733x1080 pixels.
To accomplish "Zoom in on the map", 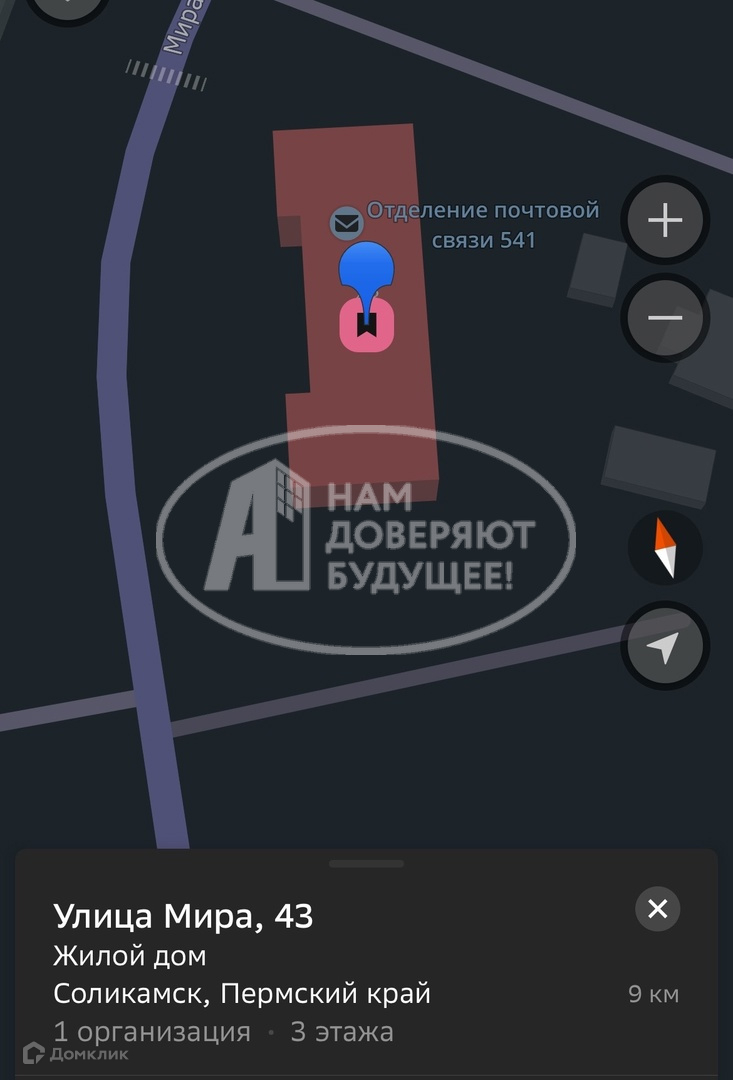I will (x=665, y=221).
